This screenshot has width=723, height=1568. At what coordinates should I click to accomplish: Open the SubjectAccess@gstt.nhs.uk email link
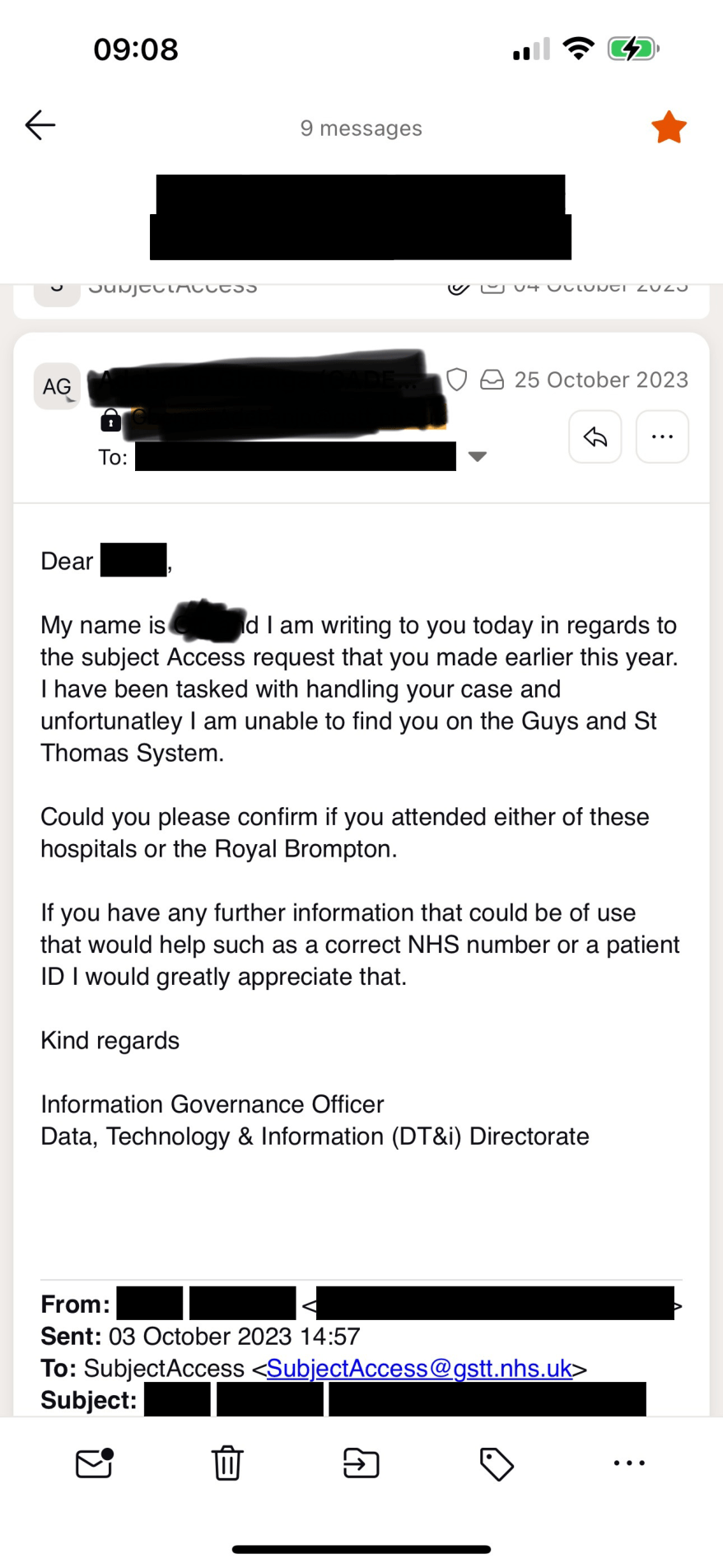click(x=419, y=1368)
